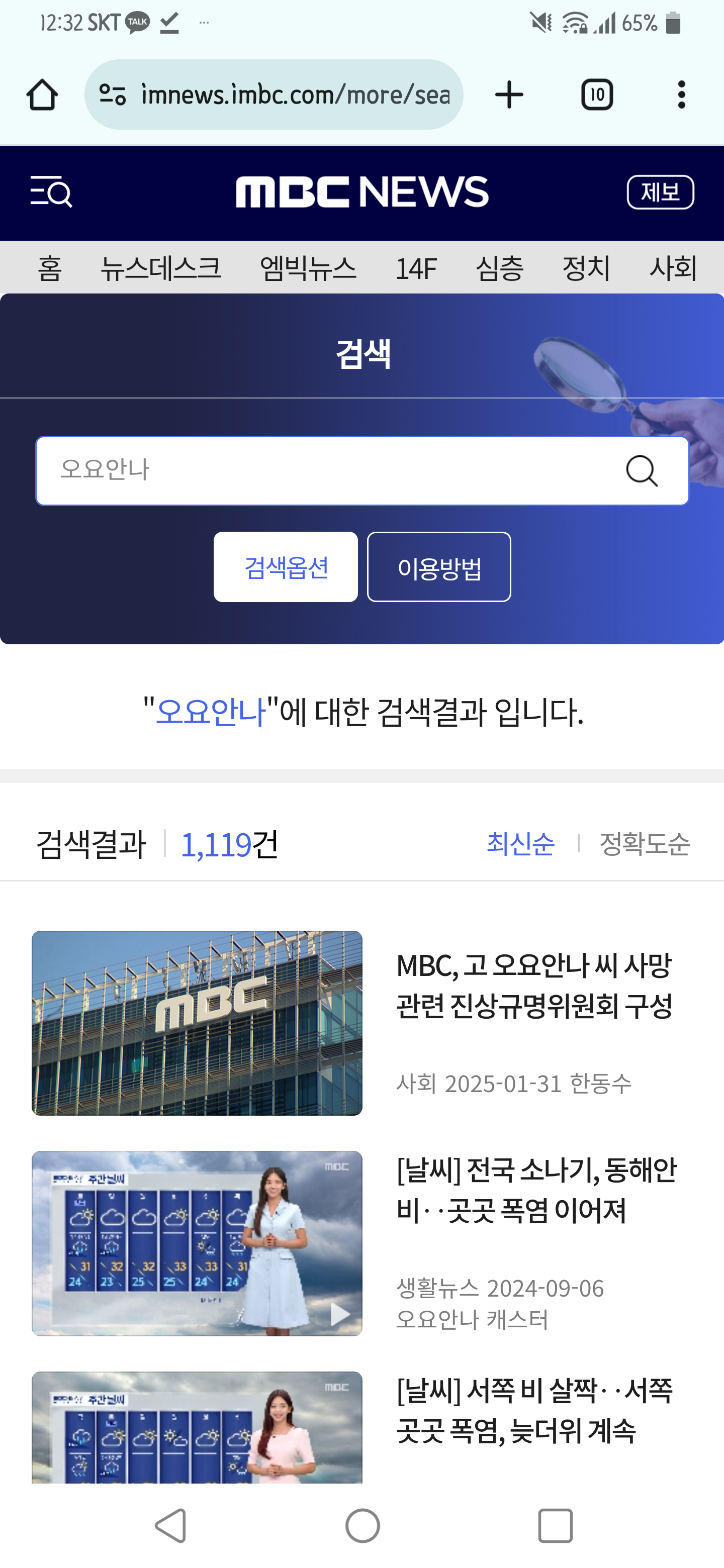Image resolution: width=724 pixels, height=1568 pixels.
Task: Switch to the 뉴스데스크 tab
Action: 161,268
